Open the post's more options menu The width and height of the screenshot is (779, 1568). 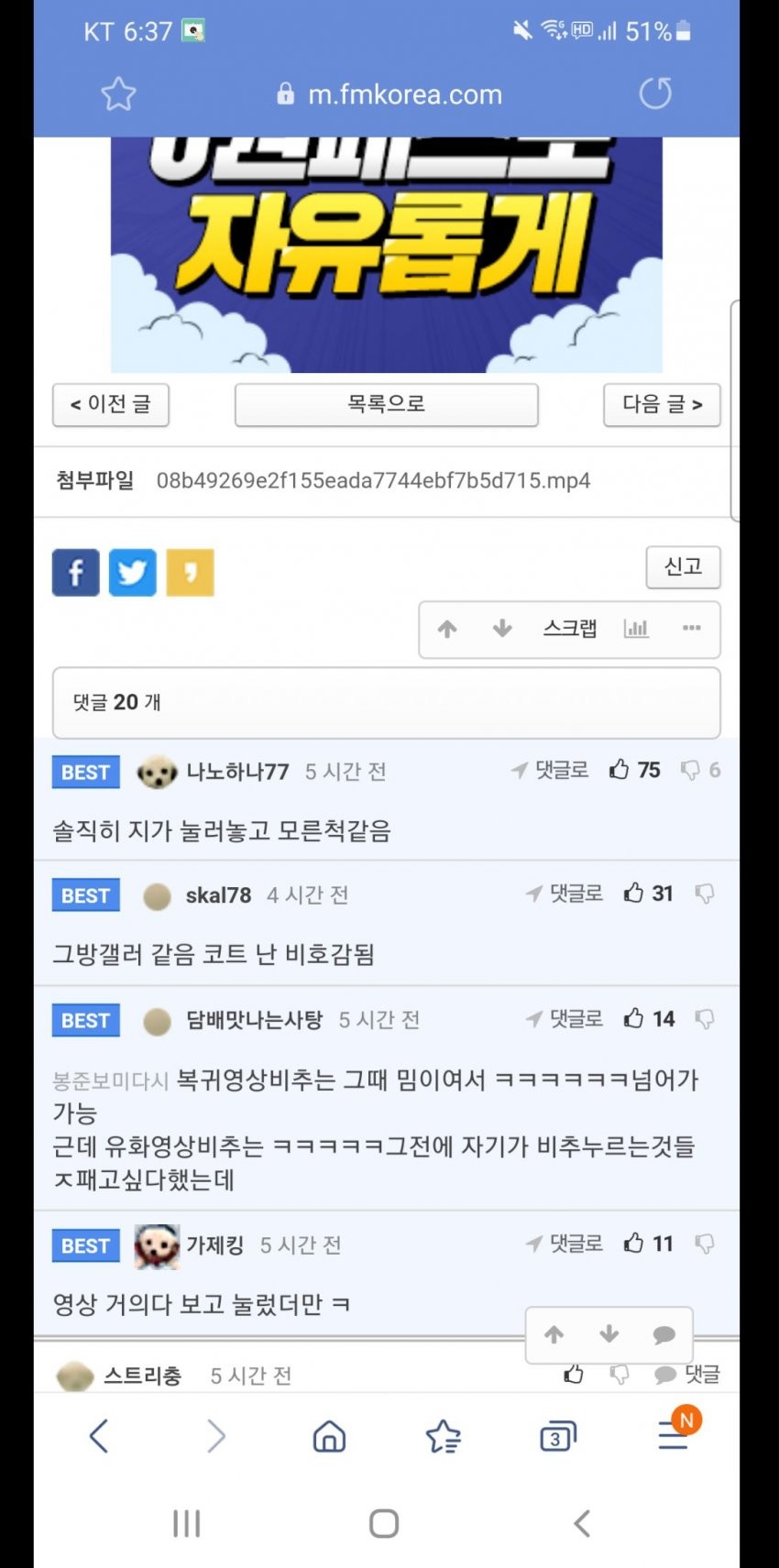tap(691, 629)
